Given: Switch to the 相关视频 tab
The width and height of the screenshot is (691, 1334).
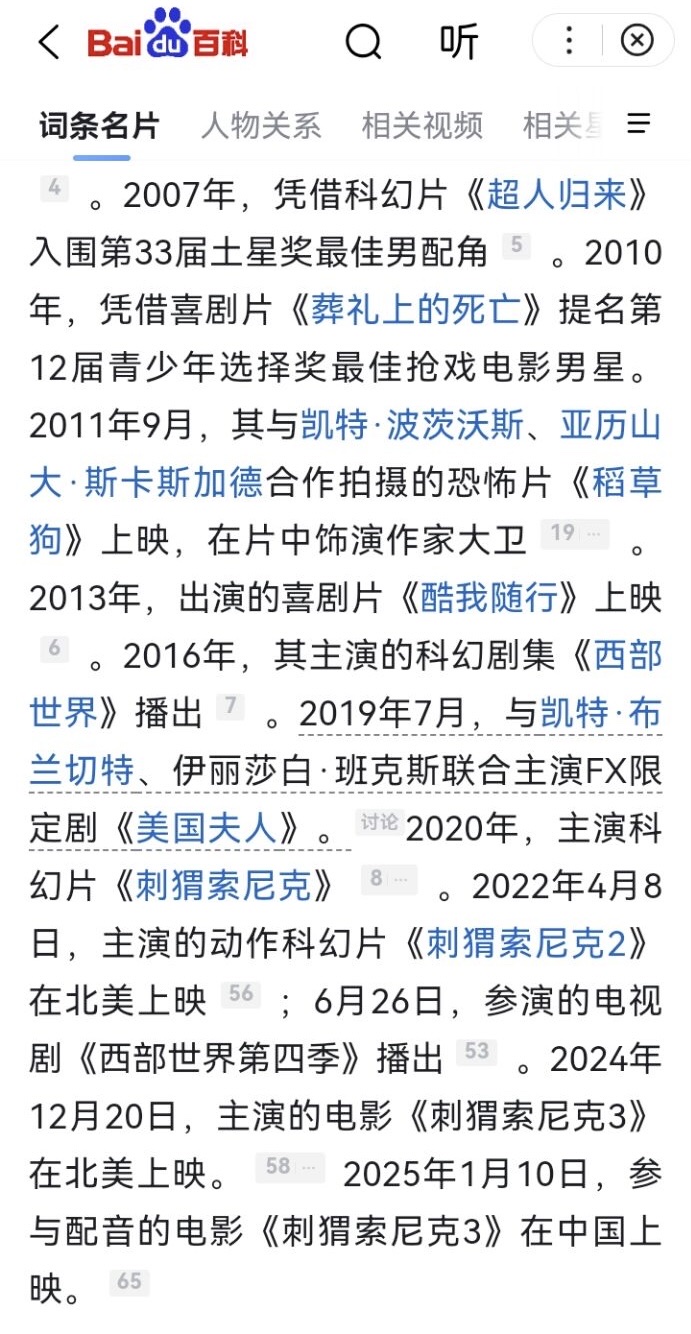Looking at the screenshot, I should [x=422, y=125].
